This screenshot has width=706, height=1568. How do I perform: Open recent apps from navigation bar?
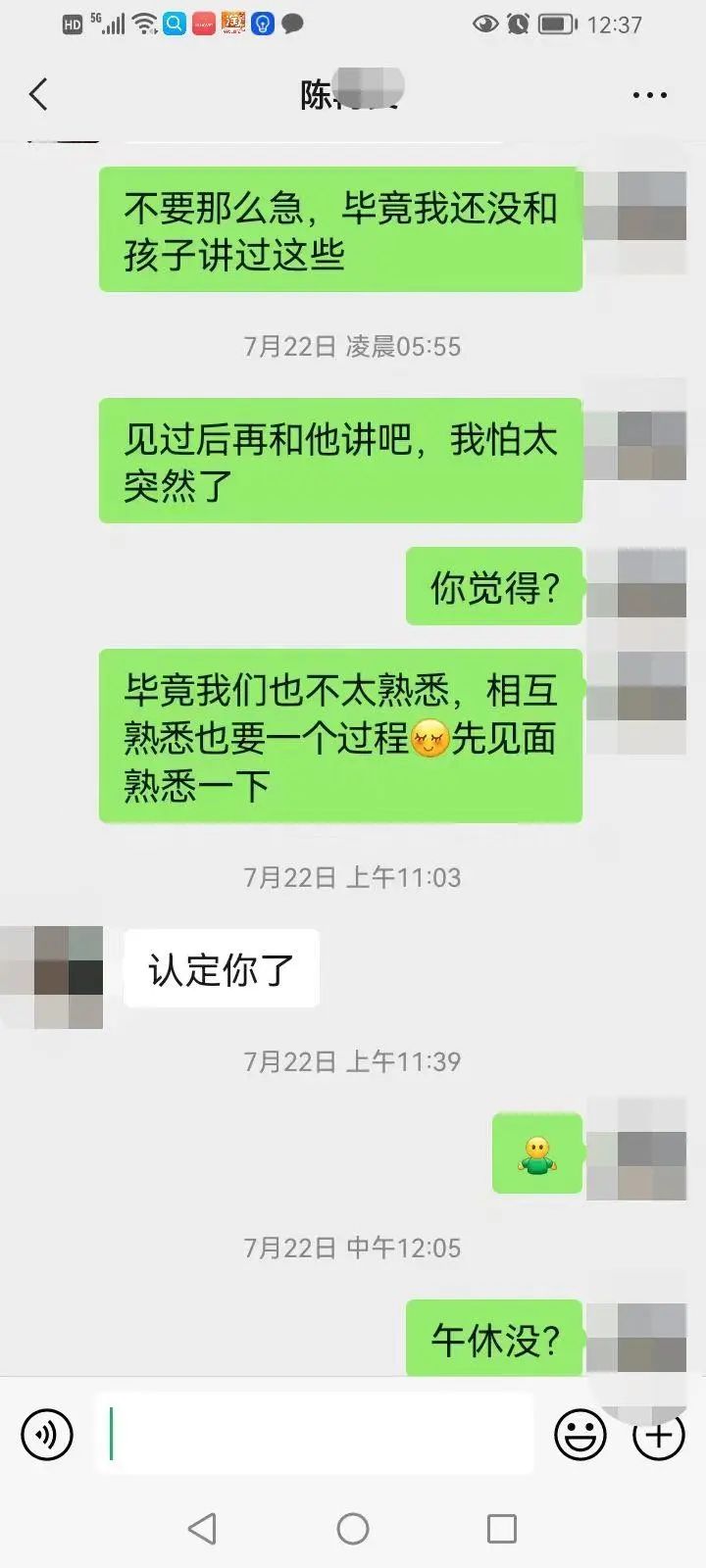[x=501, y=1528]
